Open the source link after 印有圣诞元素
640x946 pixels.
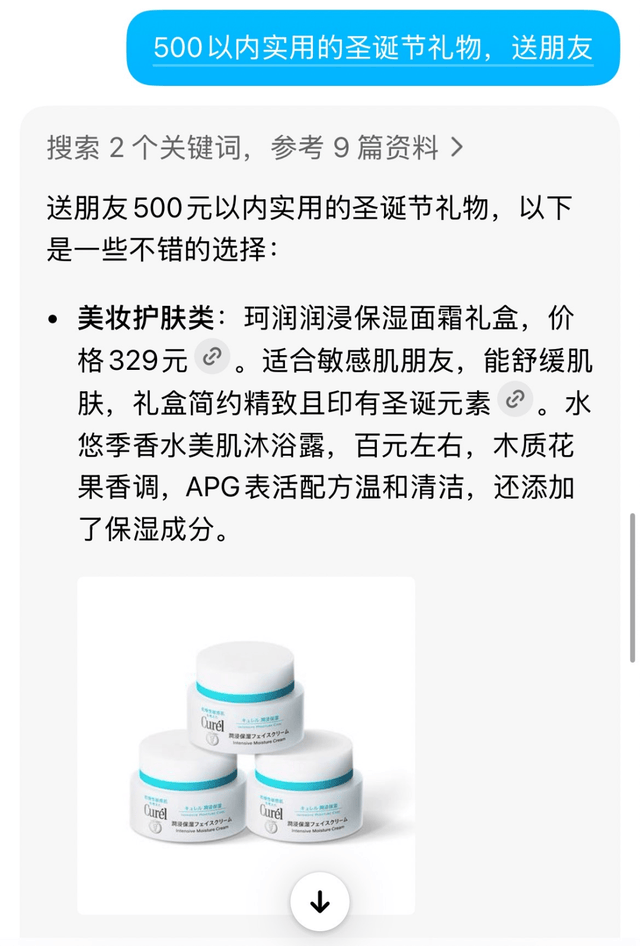pos(515,399)
